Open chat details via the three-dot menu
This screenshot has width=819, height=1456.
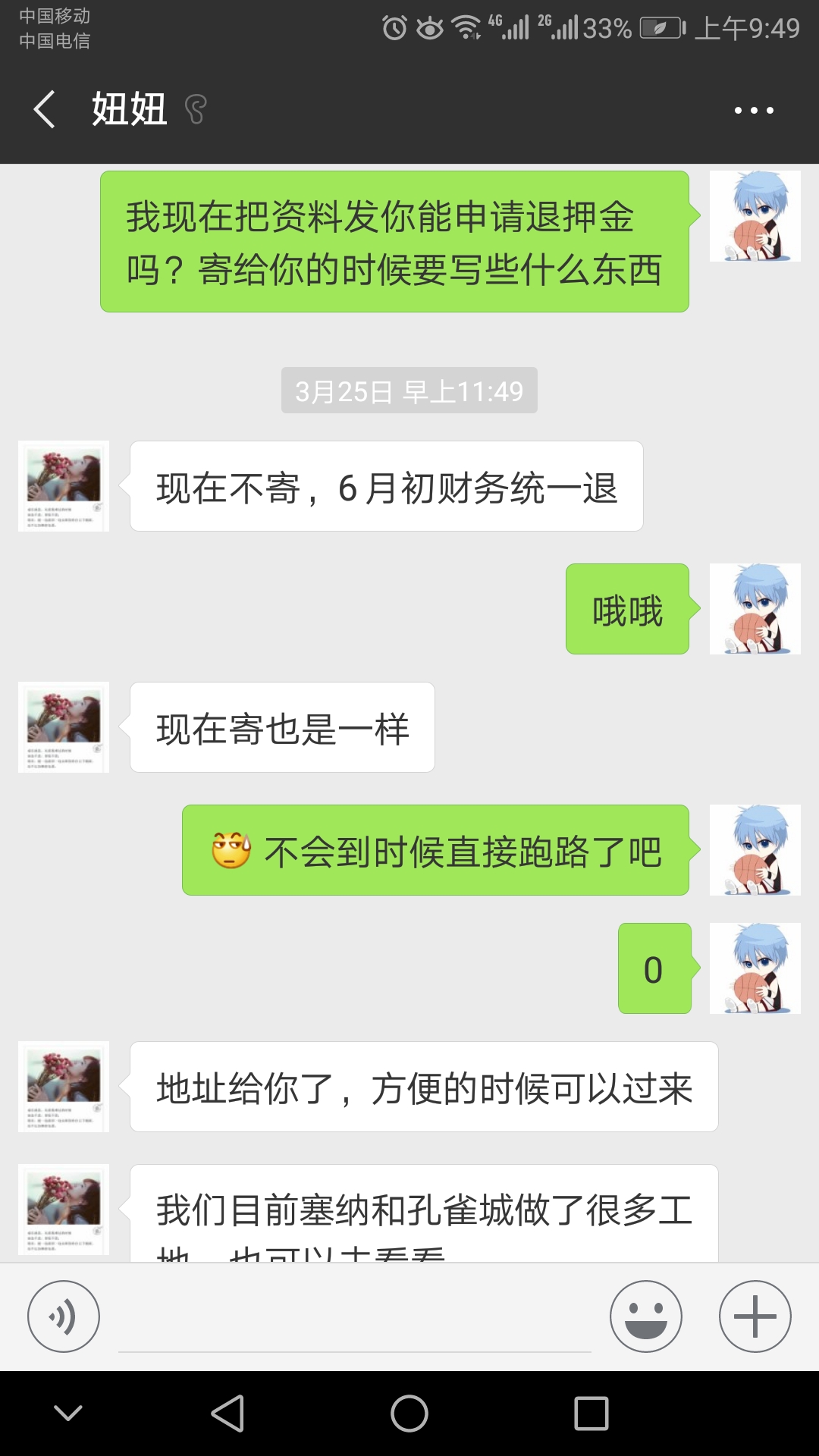pos(753,111)
